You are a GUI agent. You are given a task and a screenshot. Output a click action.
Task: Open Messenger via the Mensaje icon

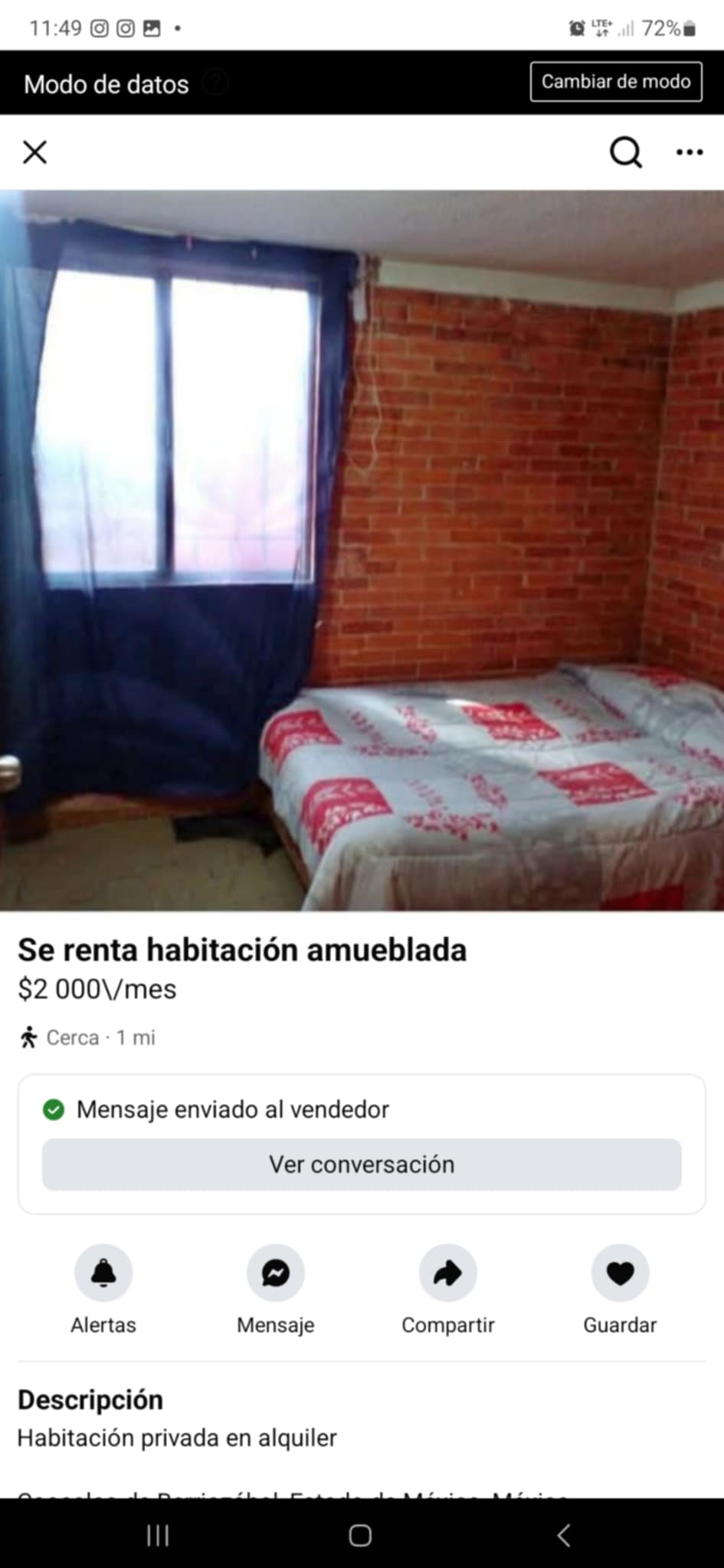coord(275,1272)
